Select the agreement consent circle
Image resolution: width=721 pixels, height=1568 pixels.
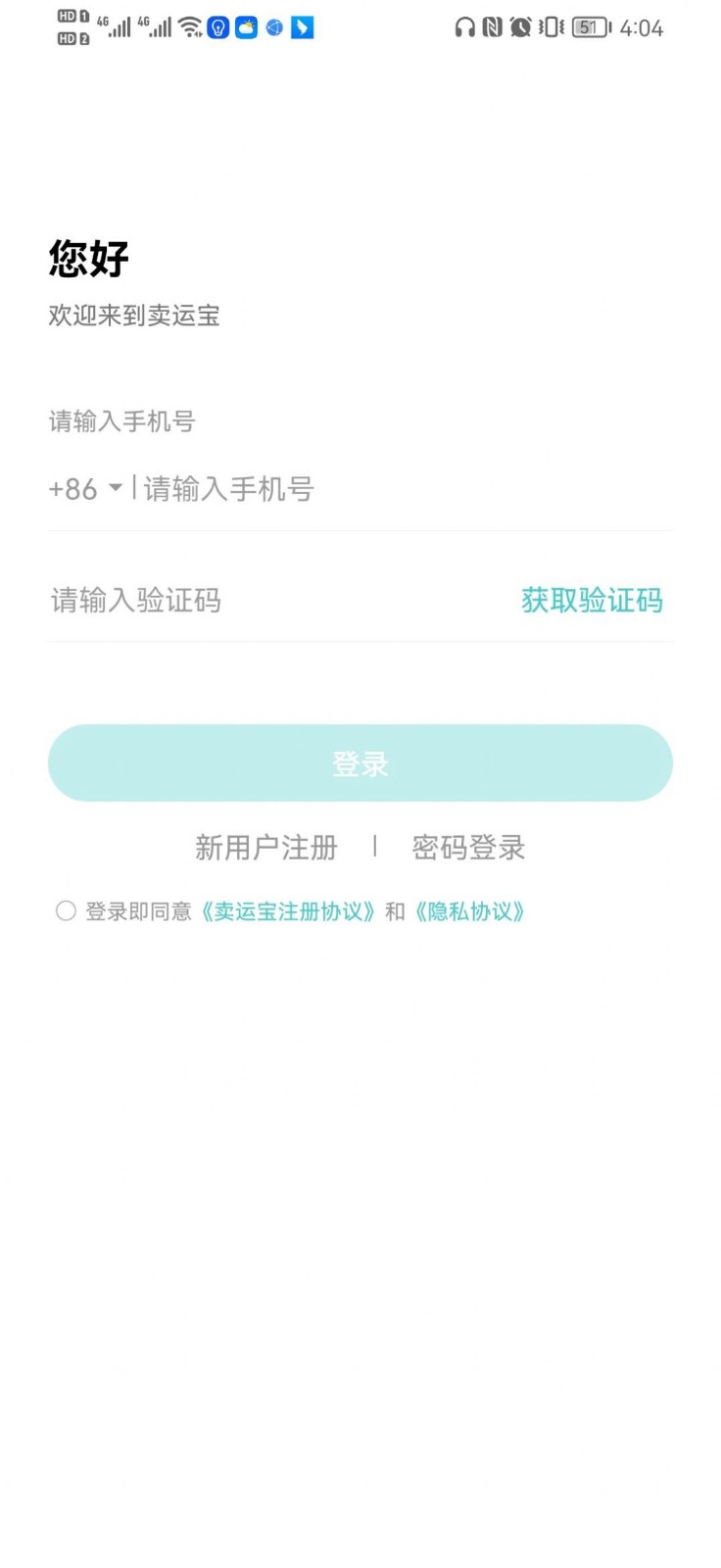[x=66, y=910]
